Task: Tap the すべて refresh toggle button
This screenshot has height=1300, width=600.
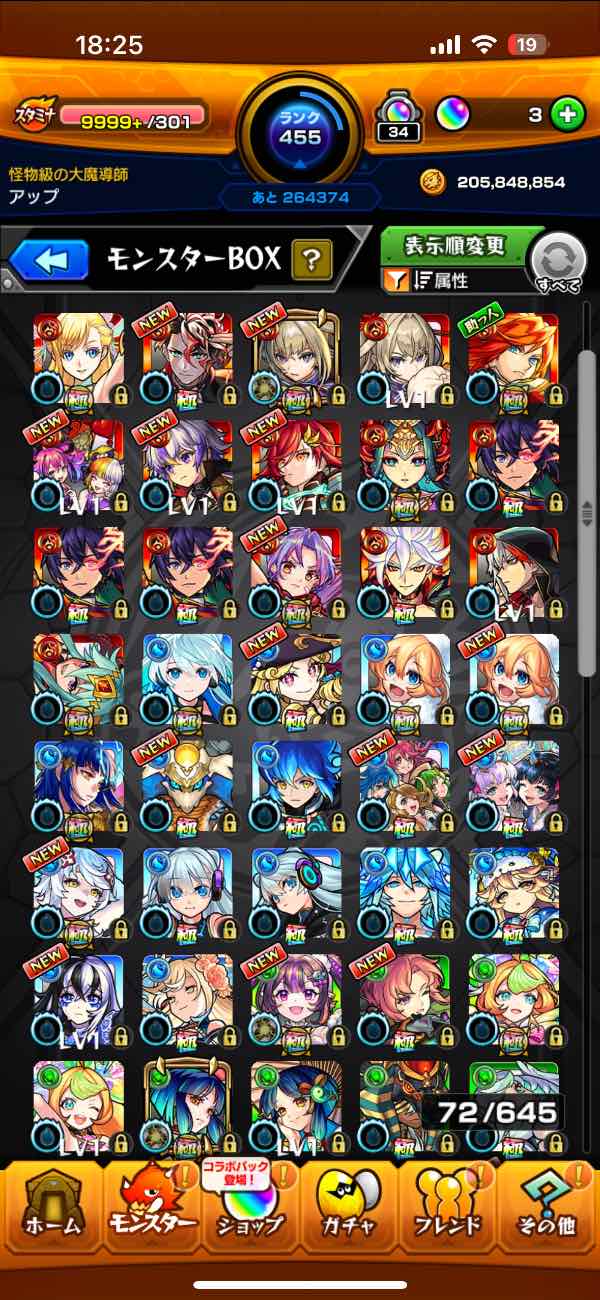Action: click(x=559, y=263)
